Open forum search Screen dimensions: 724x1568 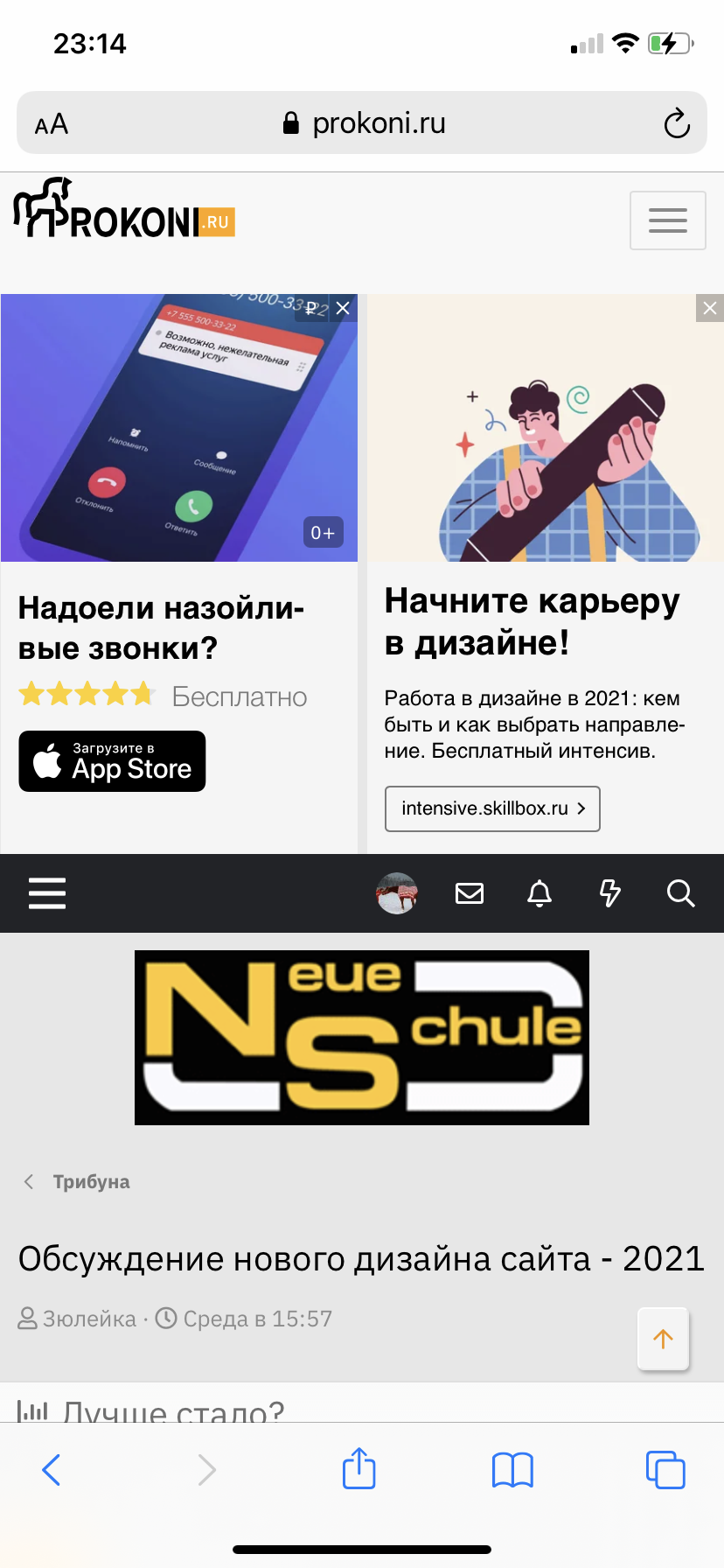pyautogui.click(x=680, y=893)
